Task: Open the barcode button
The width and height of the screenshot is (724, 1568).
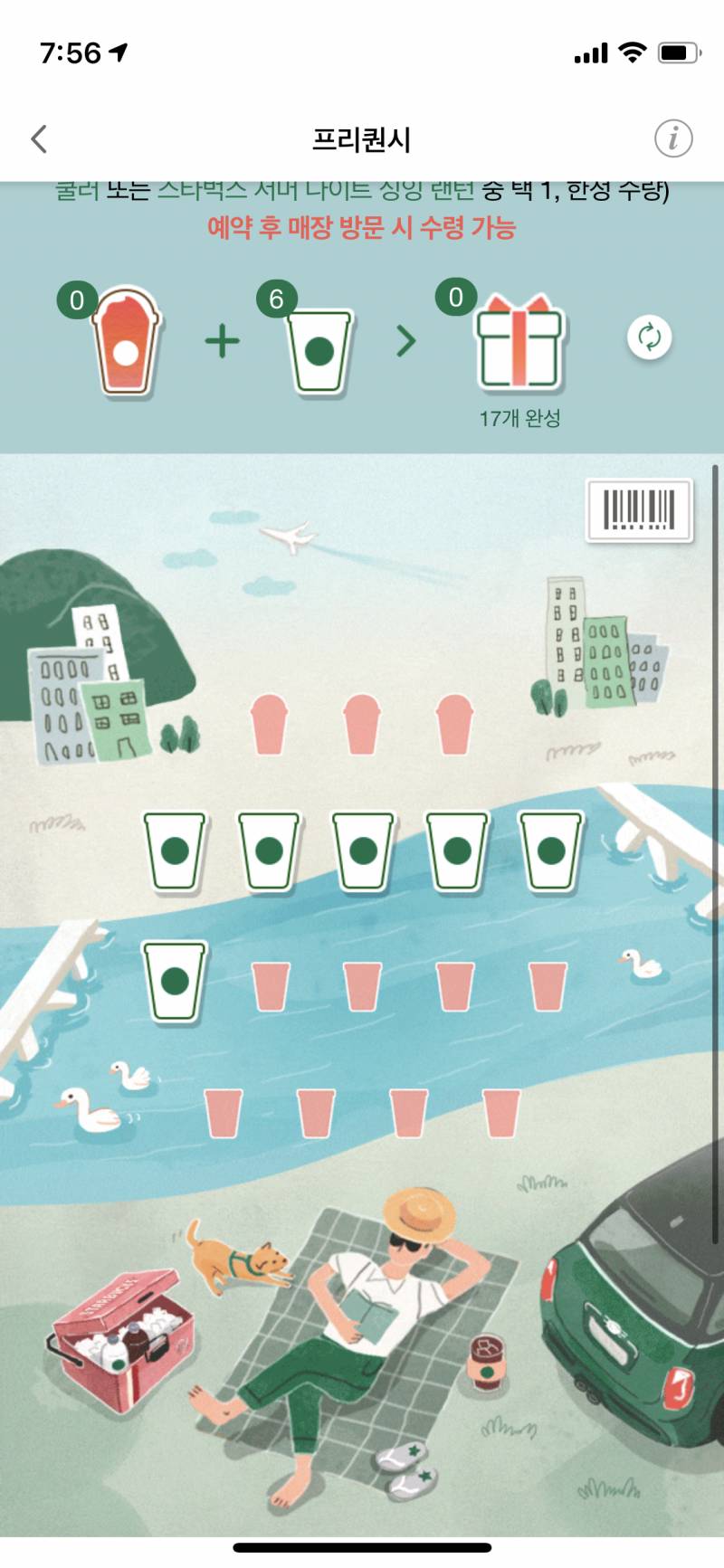Action: (639, 511)
